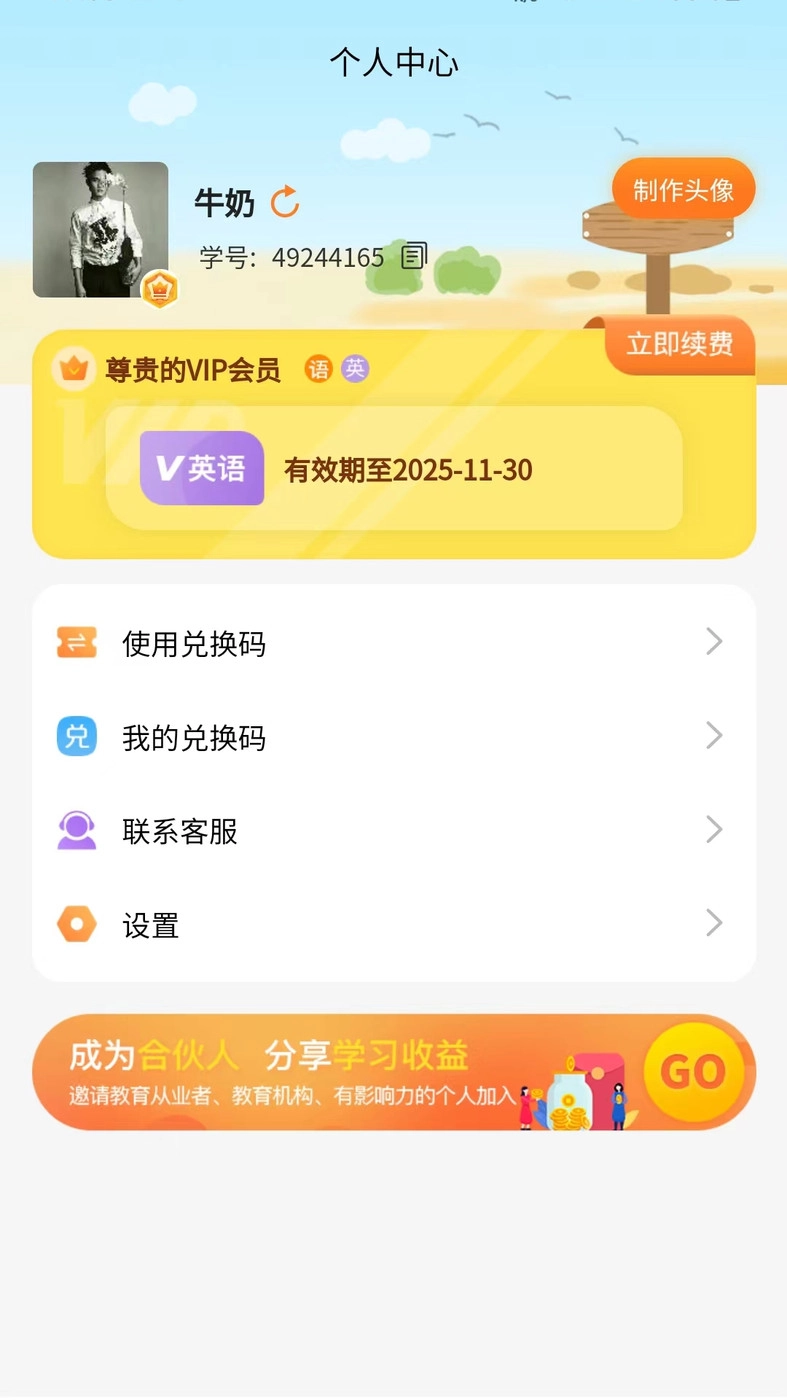Select the V英语 membership badge icon
This screenshot has width=787, height=1400.
[201, 468]
